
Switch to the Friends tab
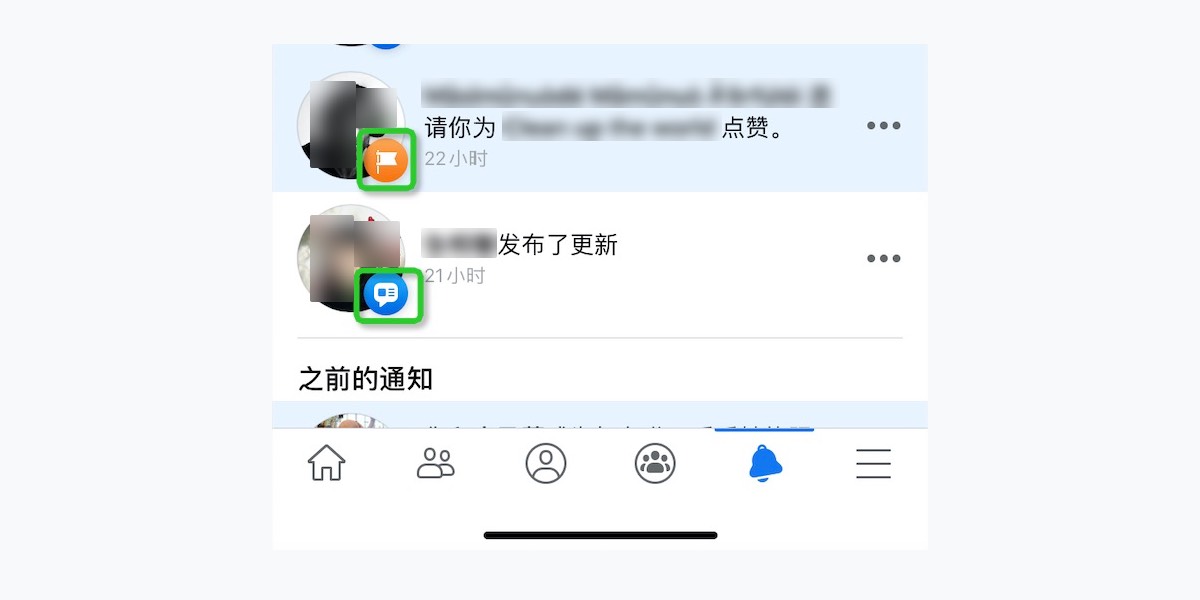click(435, 464)
